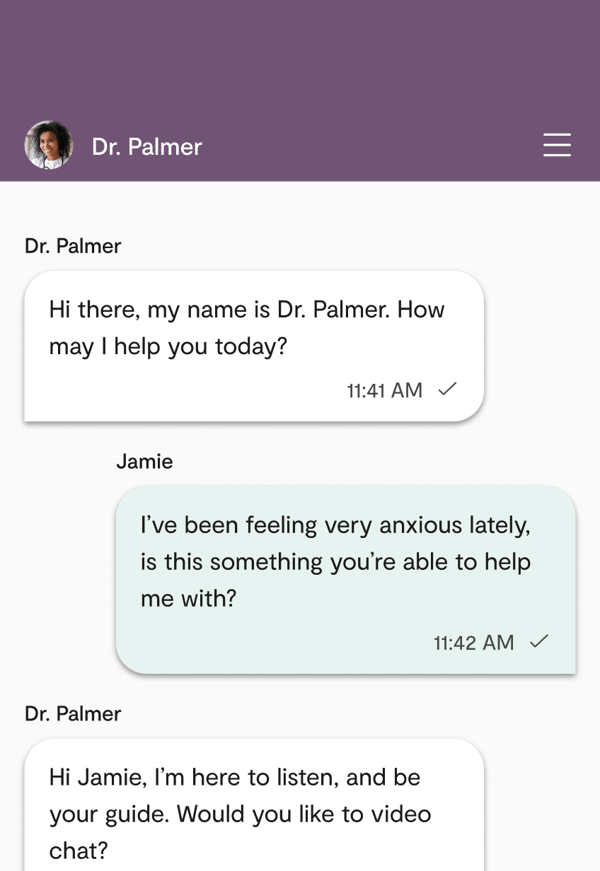
Task: Open the hamburger menu
Action: click(557, 146)
